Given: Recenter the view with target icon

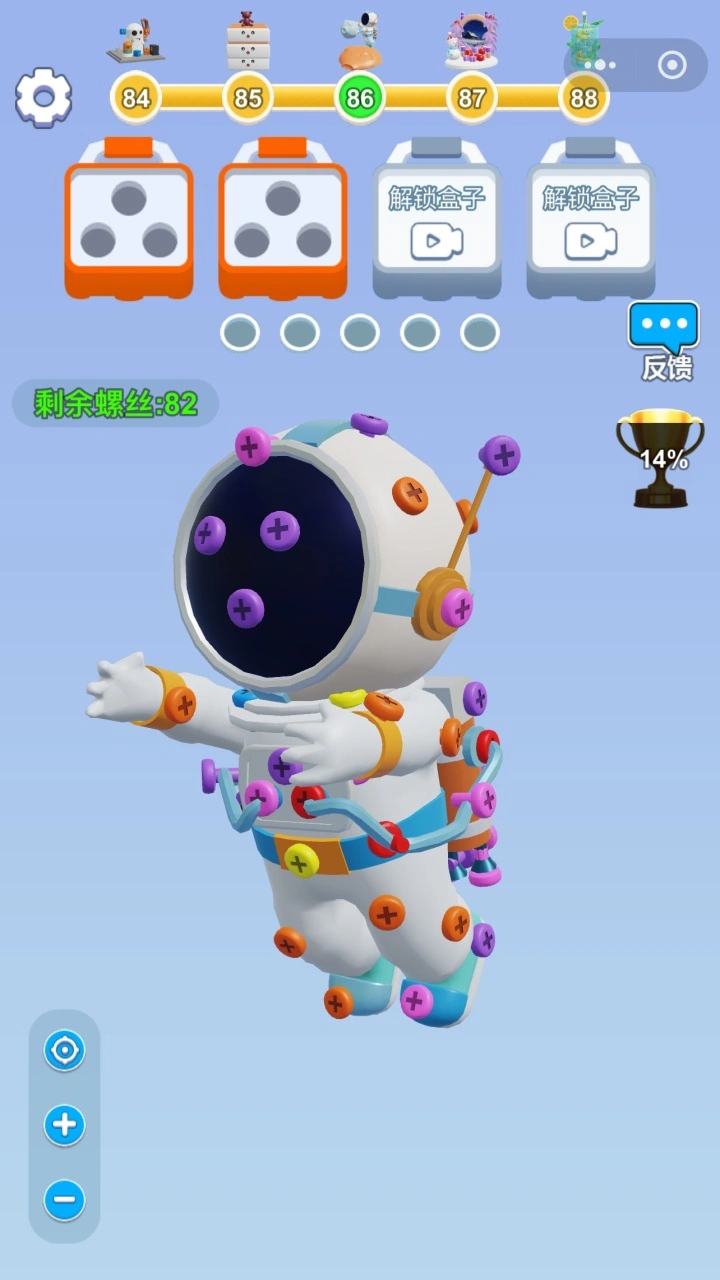Looking at the screenshot, I should click(64, 1051).
